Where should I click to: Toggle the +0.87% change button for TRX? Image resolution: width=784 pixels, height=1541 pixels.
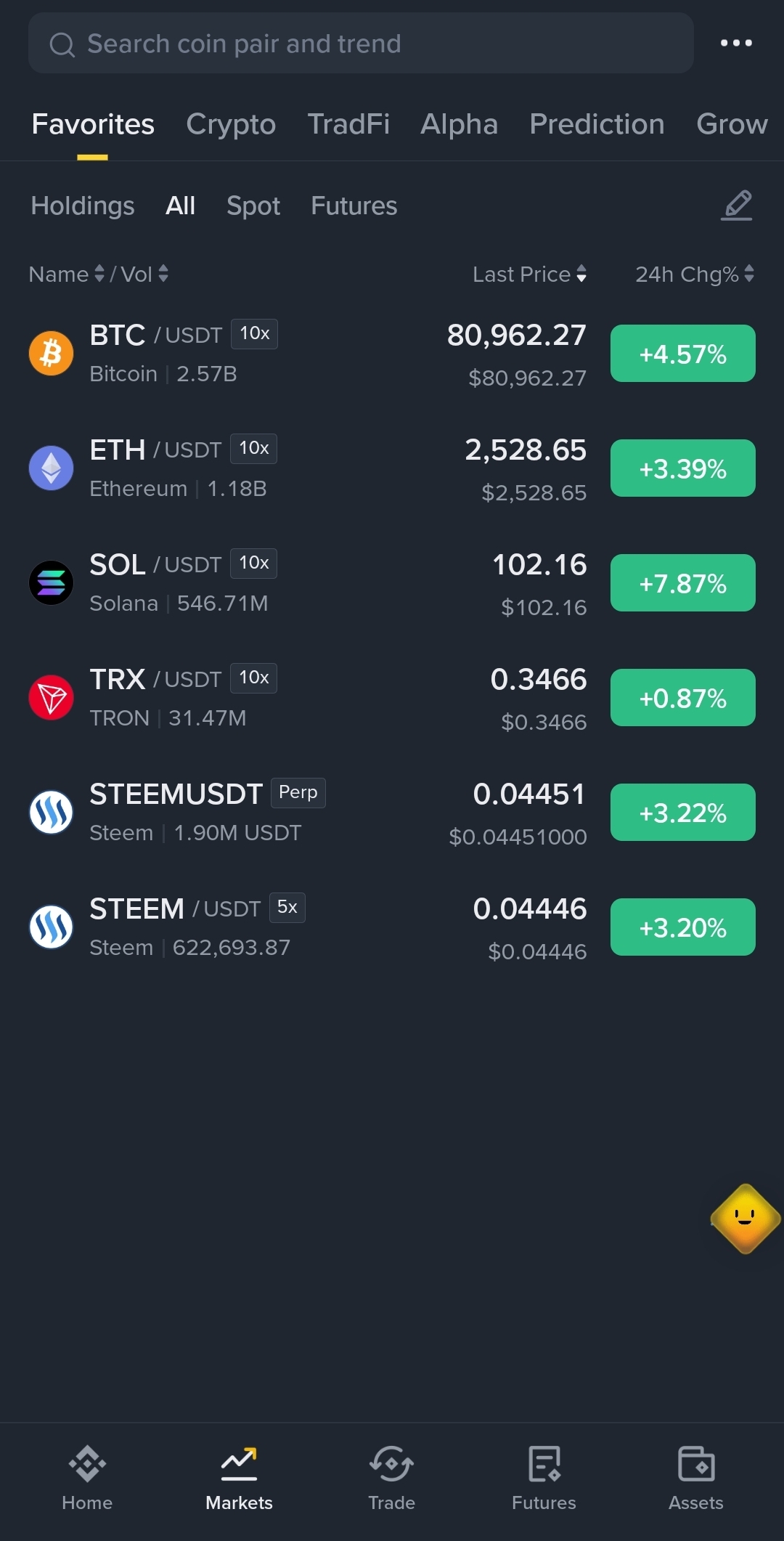pos(683,698)
